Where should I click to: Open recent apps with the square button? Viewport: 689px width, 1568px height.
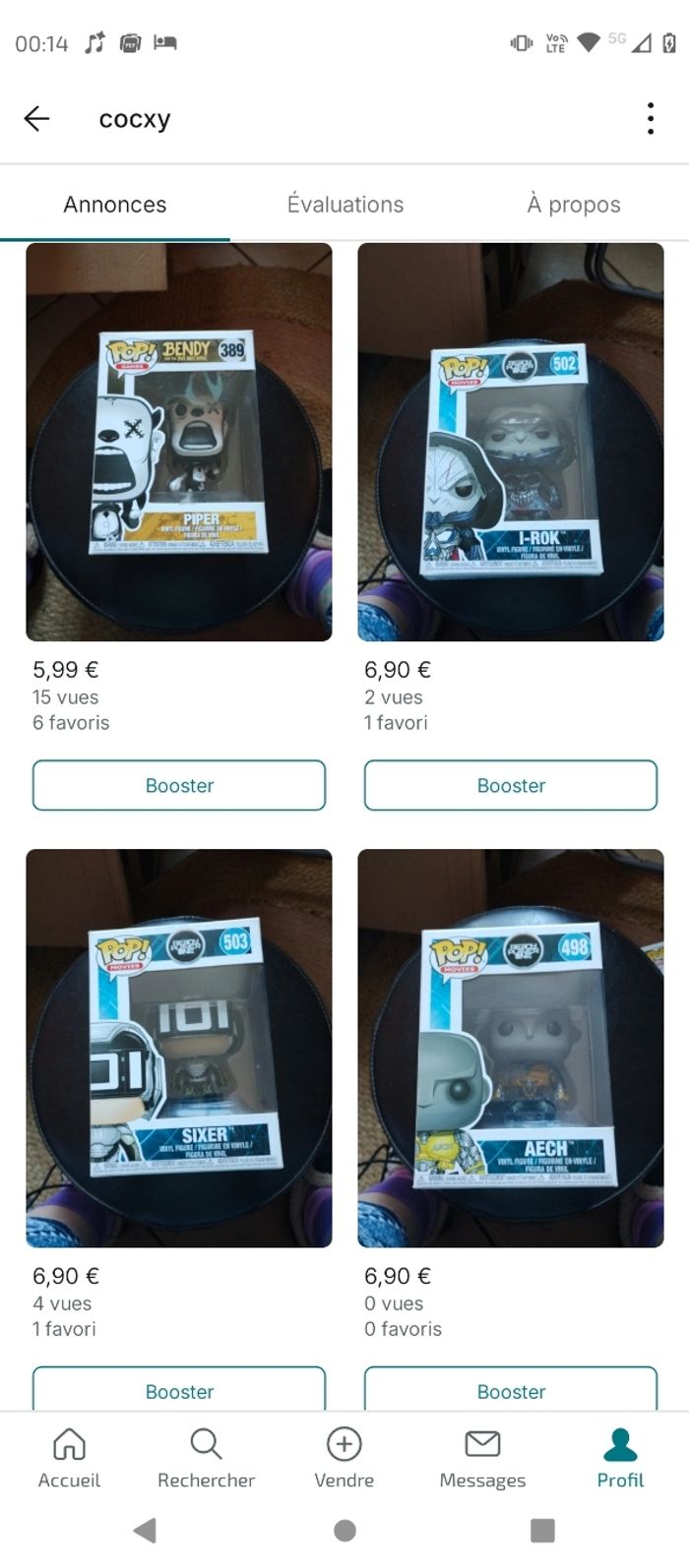[x=542, y=1531]
